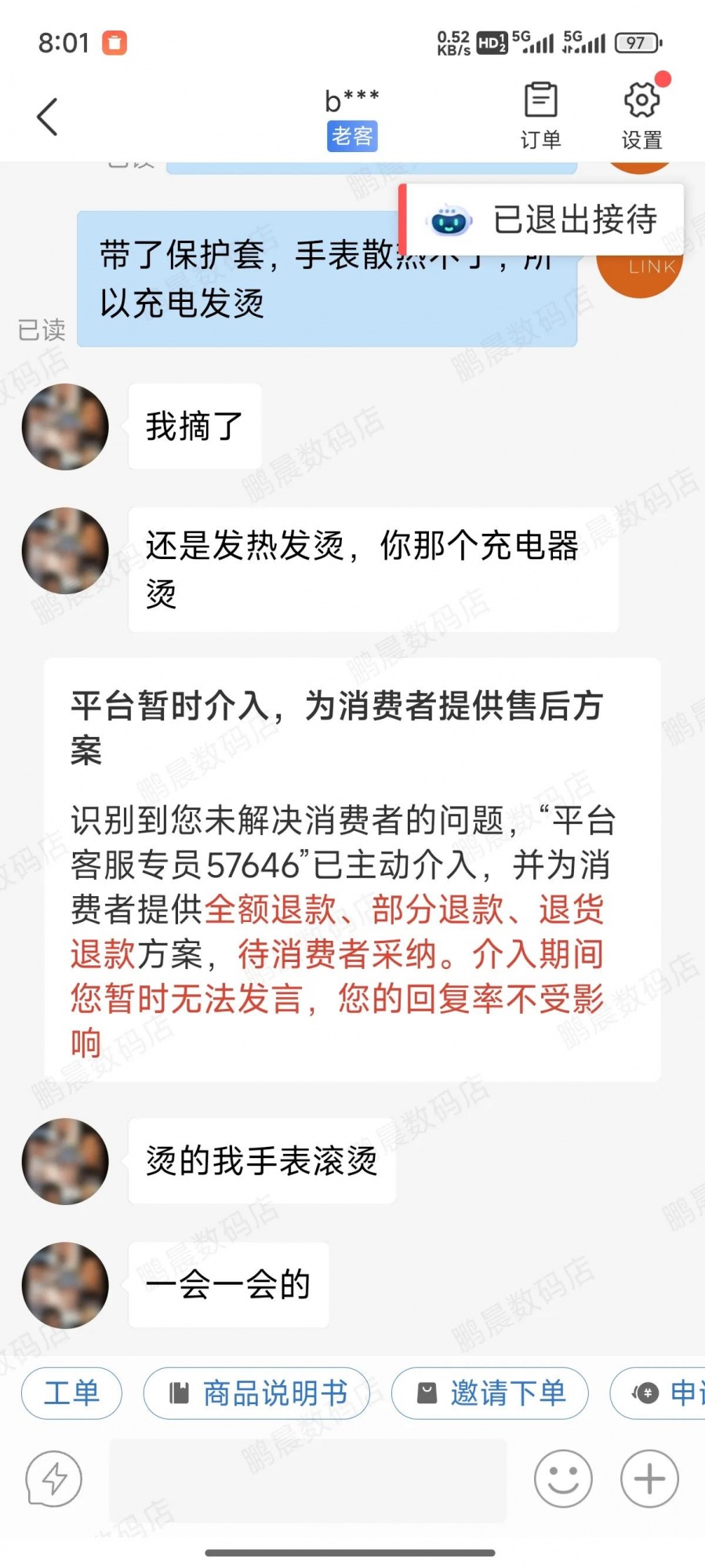Open the plus attachment menu
Screen dimensions: 705x1568
(649, 1479)
